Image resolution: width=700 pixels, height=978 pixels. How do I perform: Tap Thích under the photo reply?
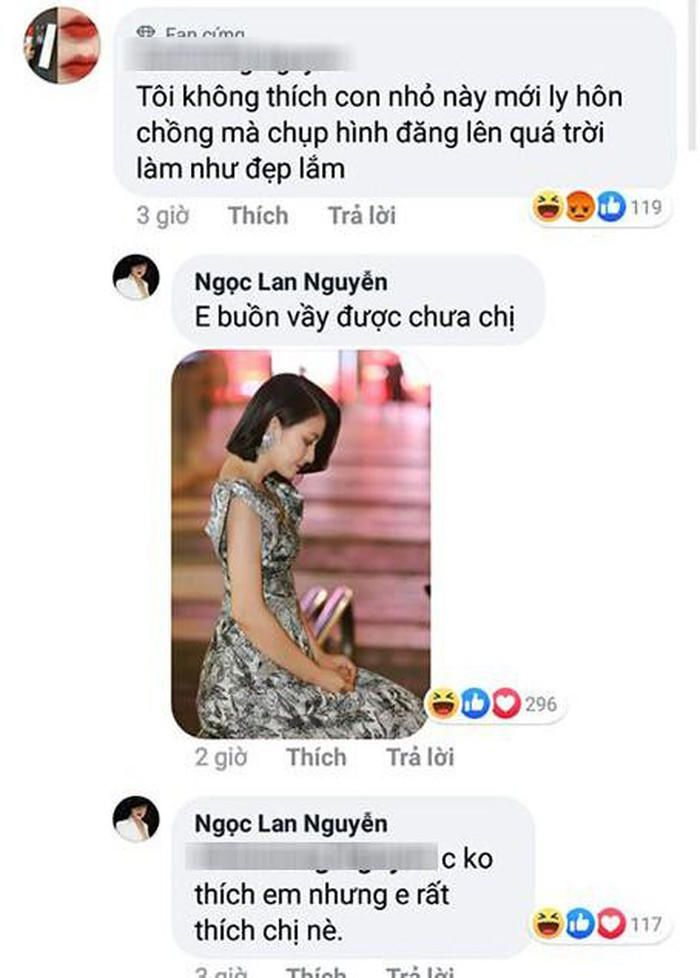pyautogui.click(x=315, y=757)
